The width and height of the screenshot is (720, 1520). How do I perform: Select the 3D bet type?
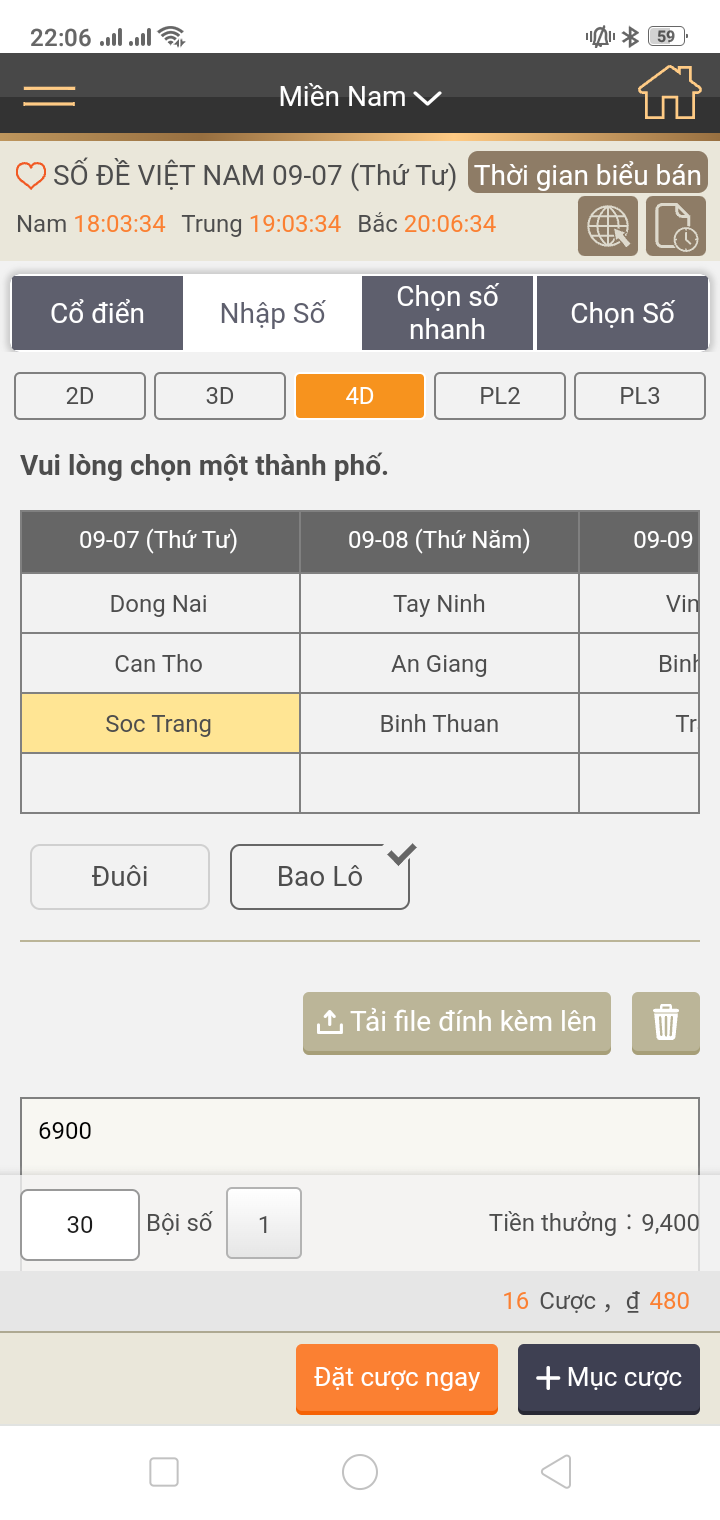(x=220, y=396)
